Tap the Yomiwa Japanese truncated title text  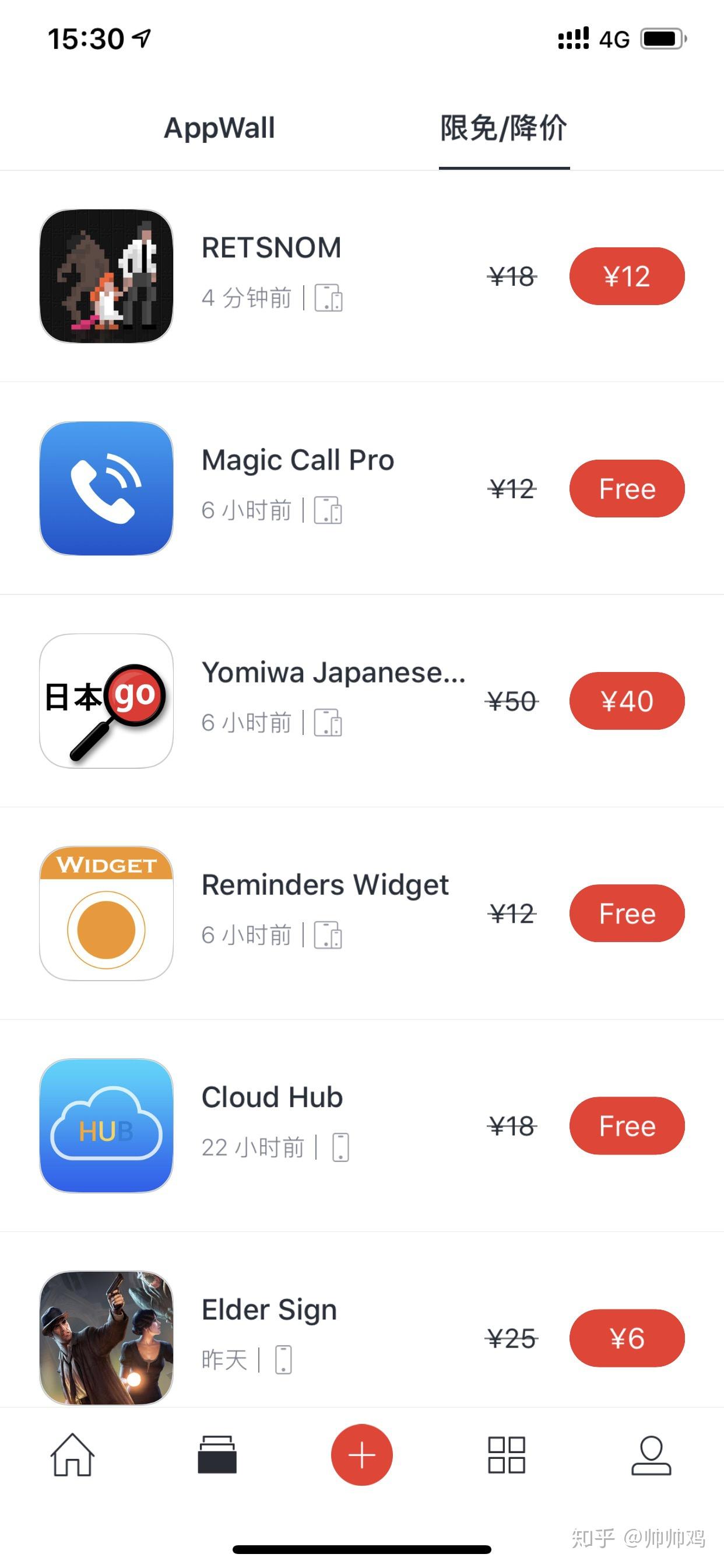(x=333, y=673)
